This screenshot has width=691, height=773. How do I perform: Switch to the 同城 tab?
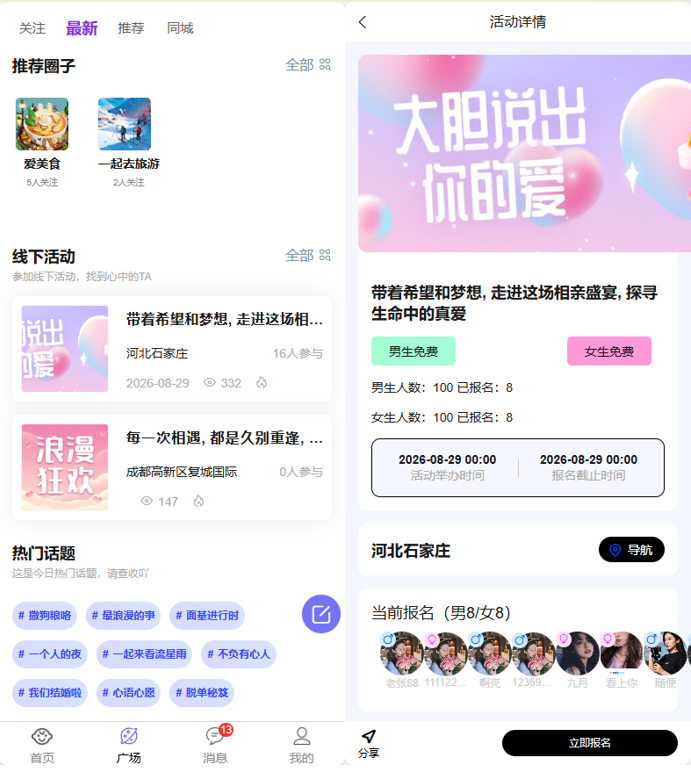(x=180, y=28)
